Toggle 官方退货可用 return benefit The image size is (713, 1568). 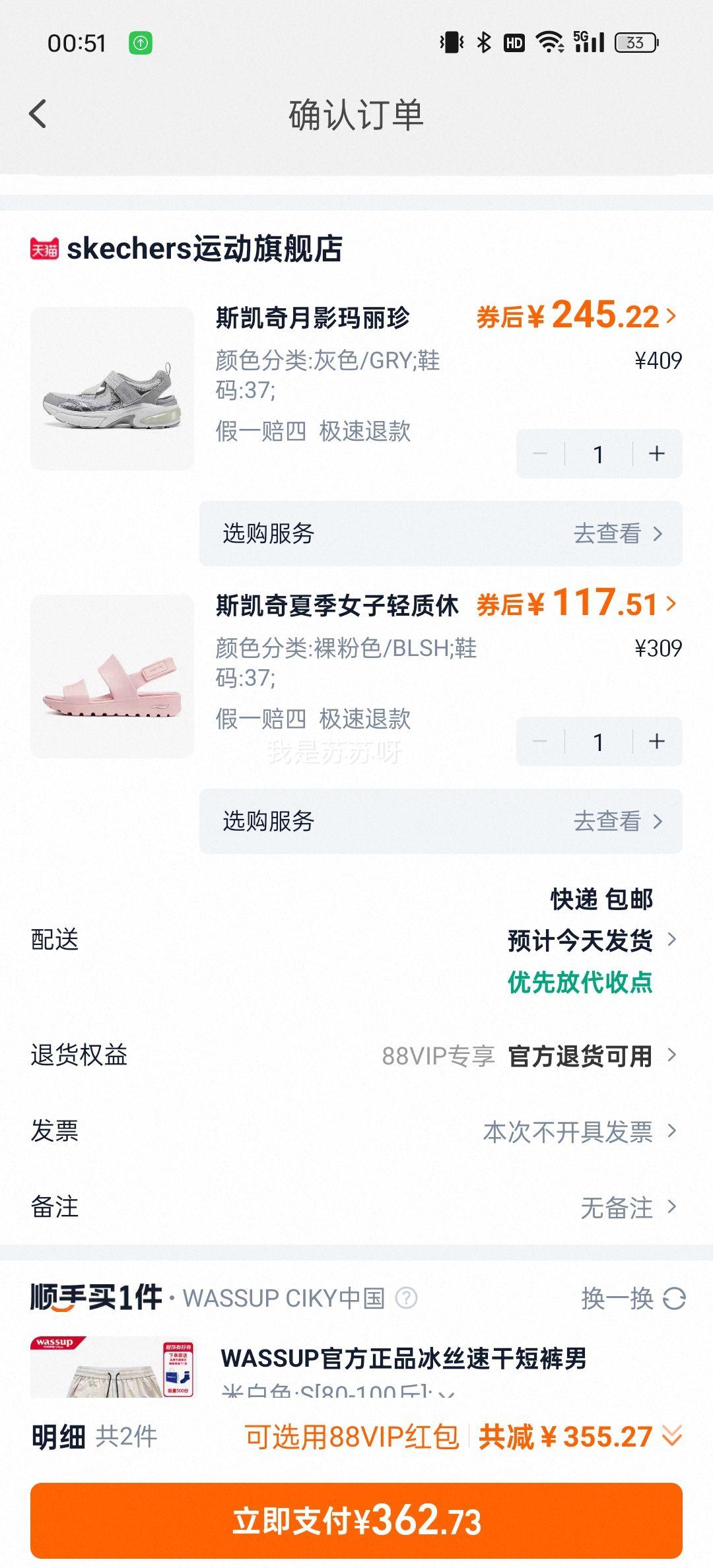pyautogui.click(x=585, y=1057)
